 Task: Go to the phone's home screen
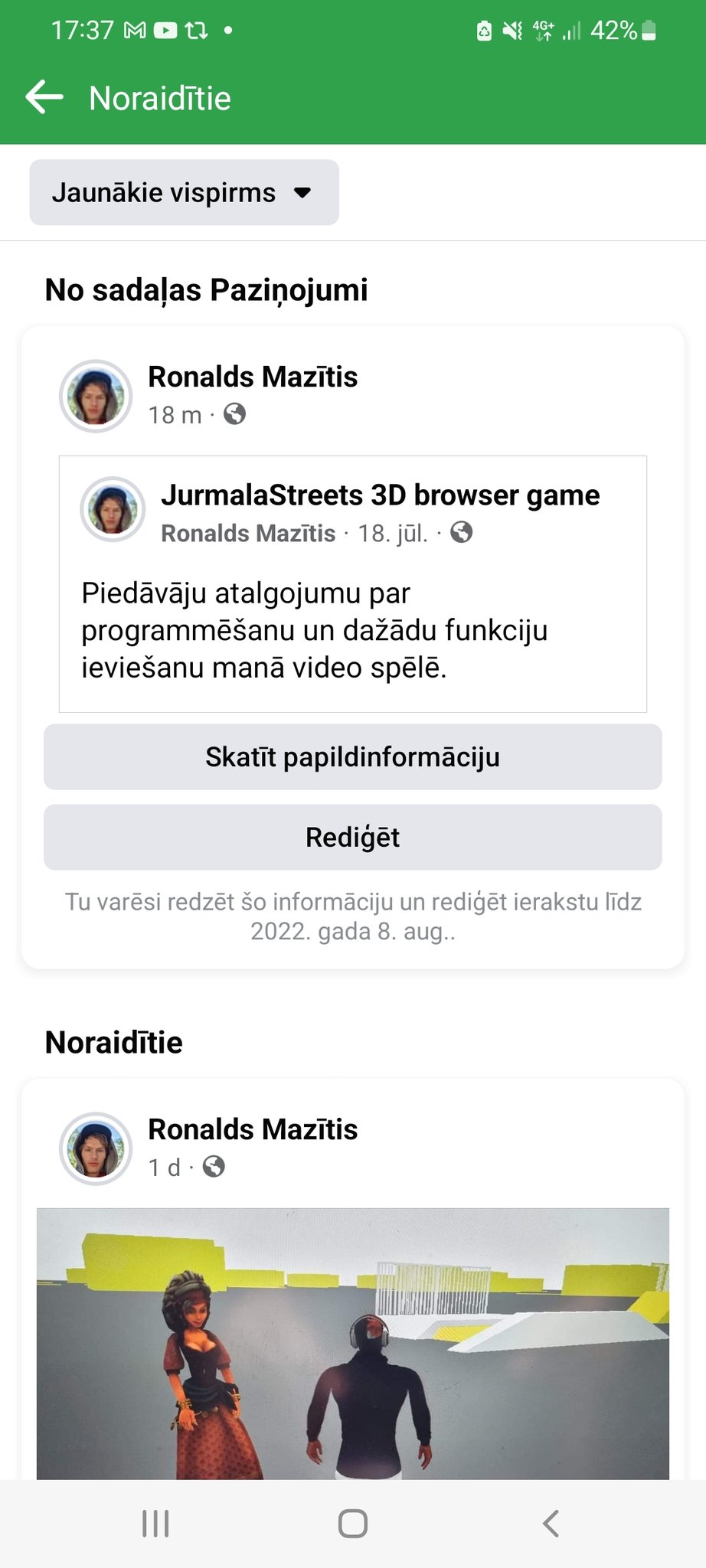pyautogui.click(x=352, y=1524)
